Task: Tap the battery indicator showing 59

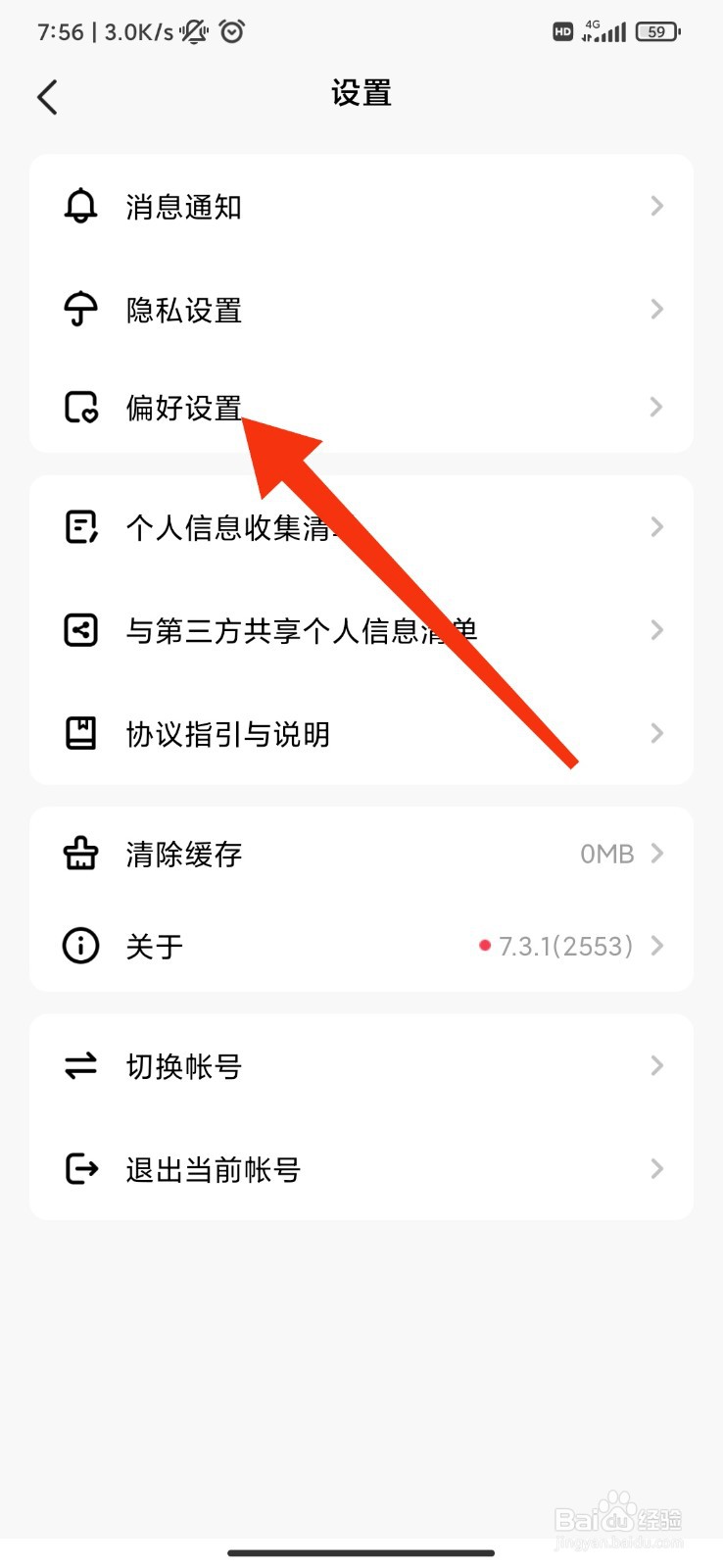Action: coord(656,30)
